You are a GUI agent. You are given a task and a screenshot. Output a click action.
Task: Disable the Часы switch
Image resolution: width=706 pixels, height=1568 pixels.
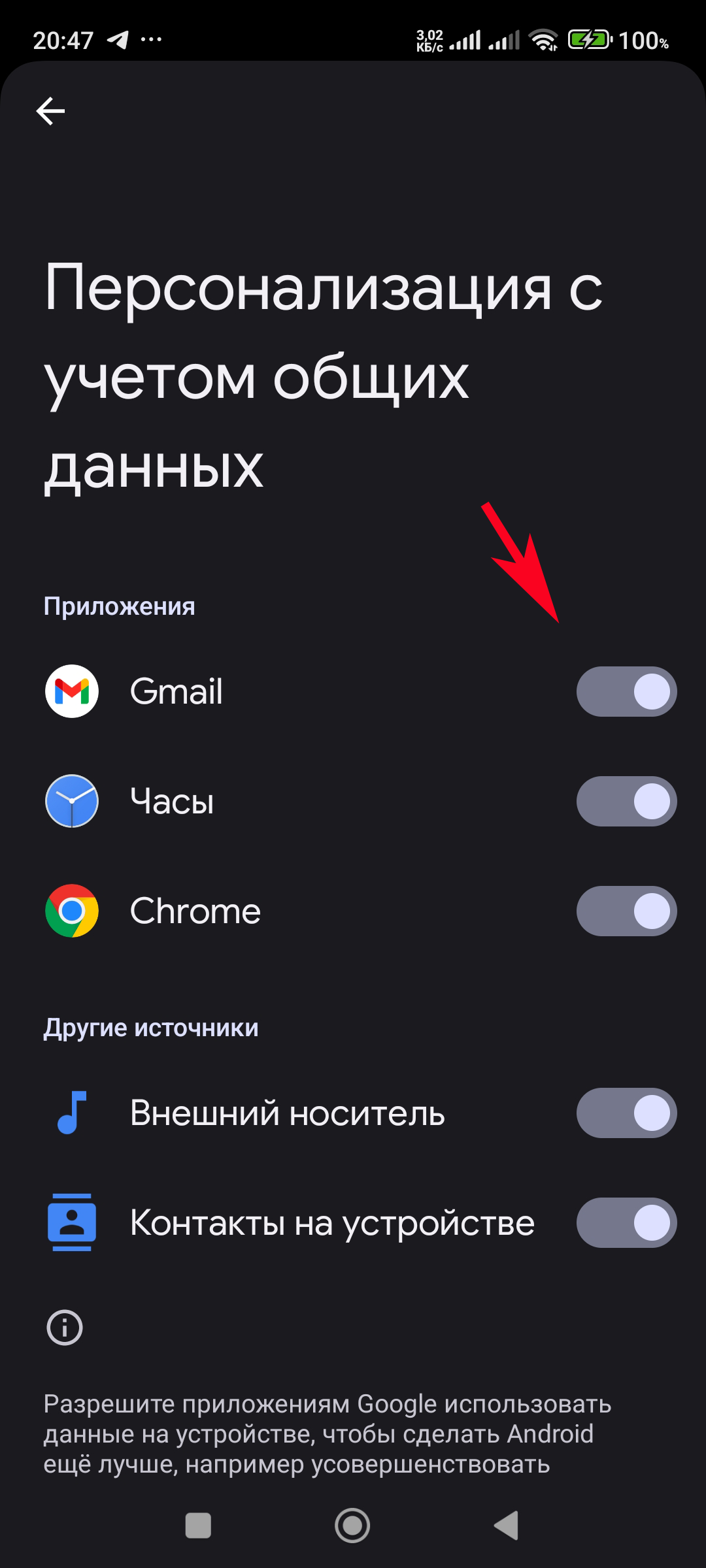[626, 801]
